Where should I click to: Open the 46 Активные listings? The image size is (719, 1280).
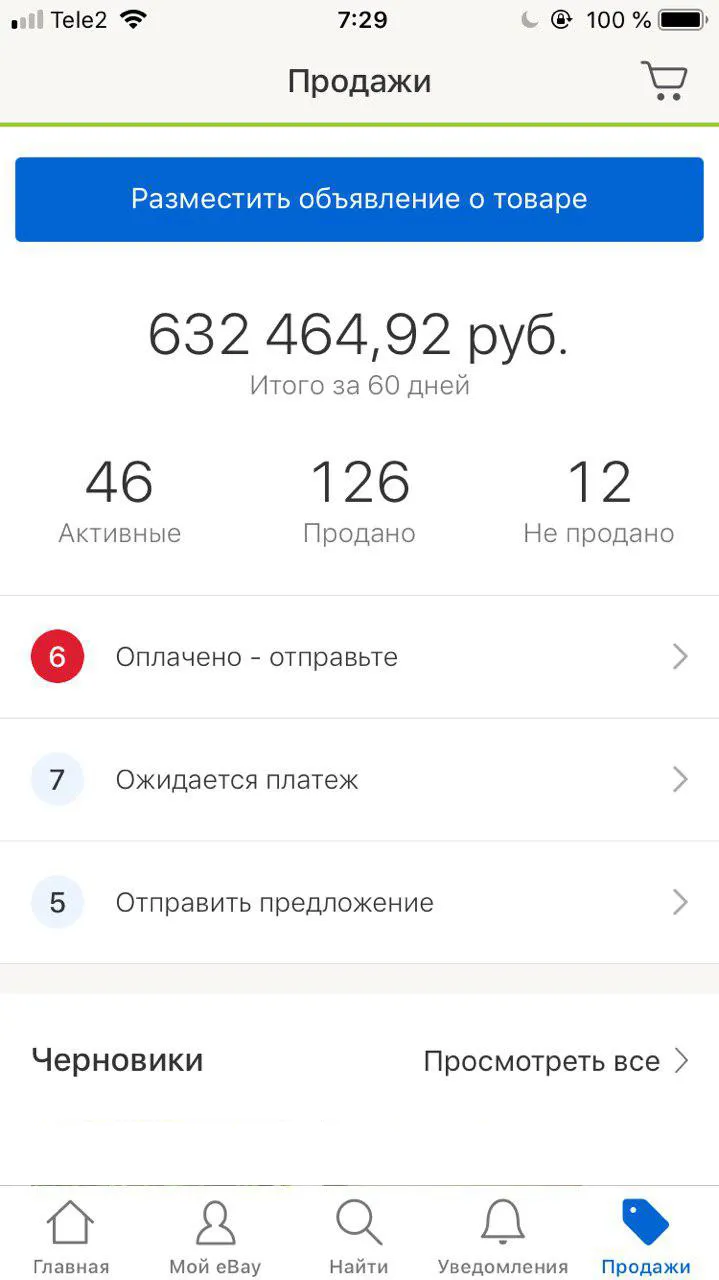[x=119, y=502]
